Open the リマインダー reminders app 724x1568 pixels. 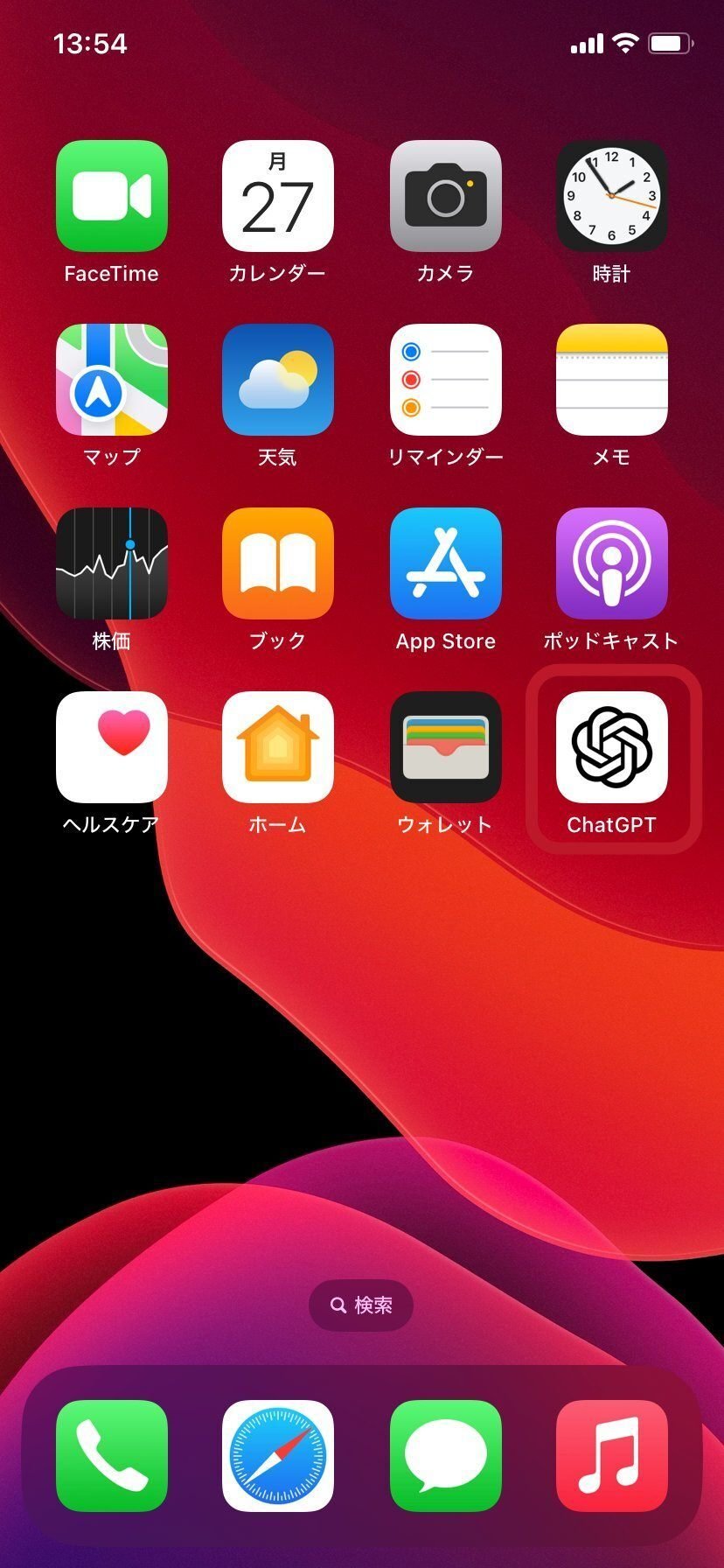(446, 380)
